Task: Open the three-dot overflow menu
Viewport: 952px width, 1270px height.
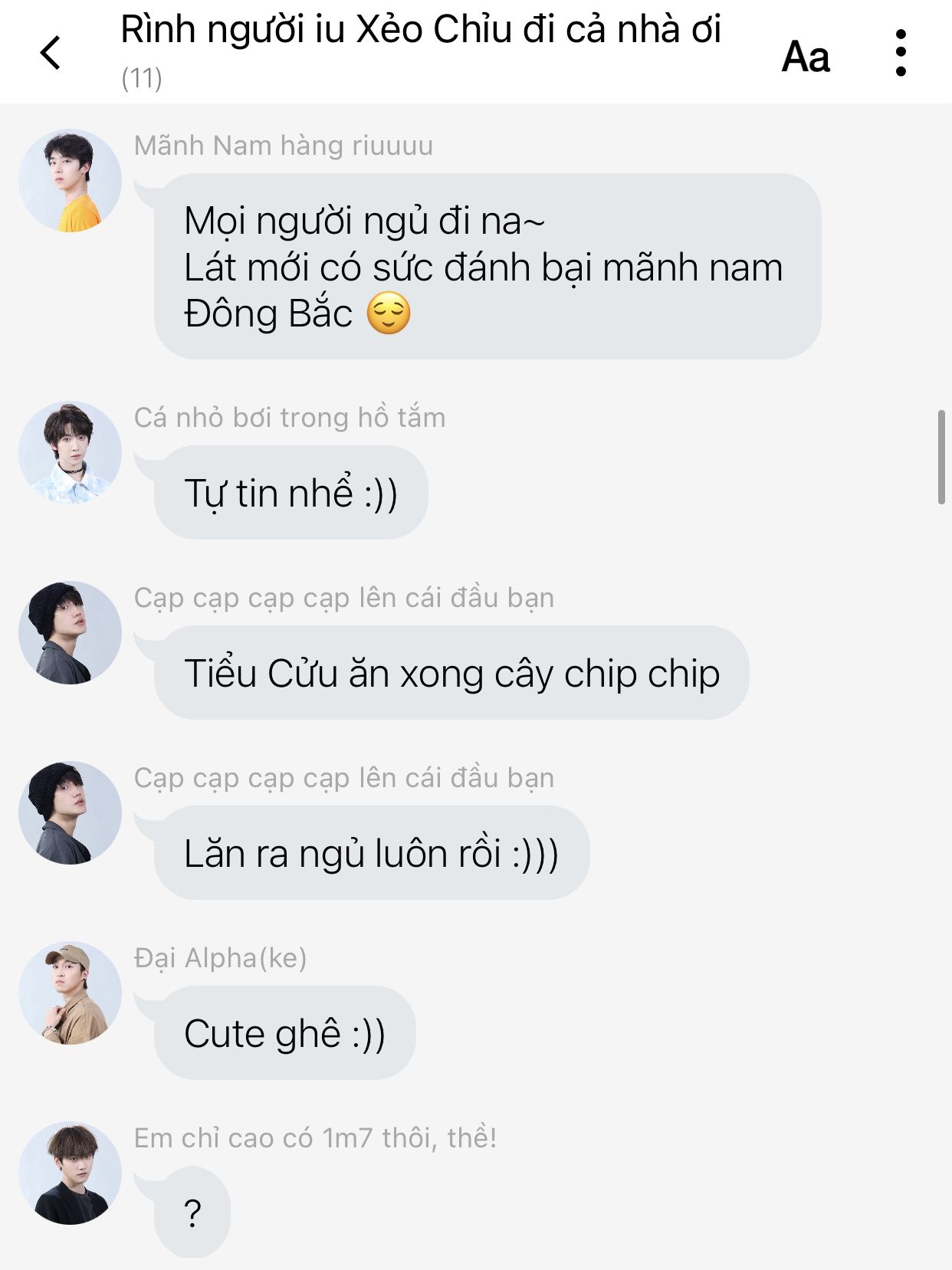Action: 901,53
